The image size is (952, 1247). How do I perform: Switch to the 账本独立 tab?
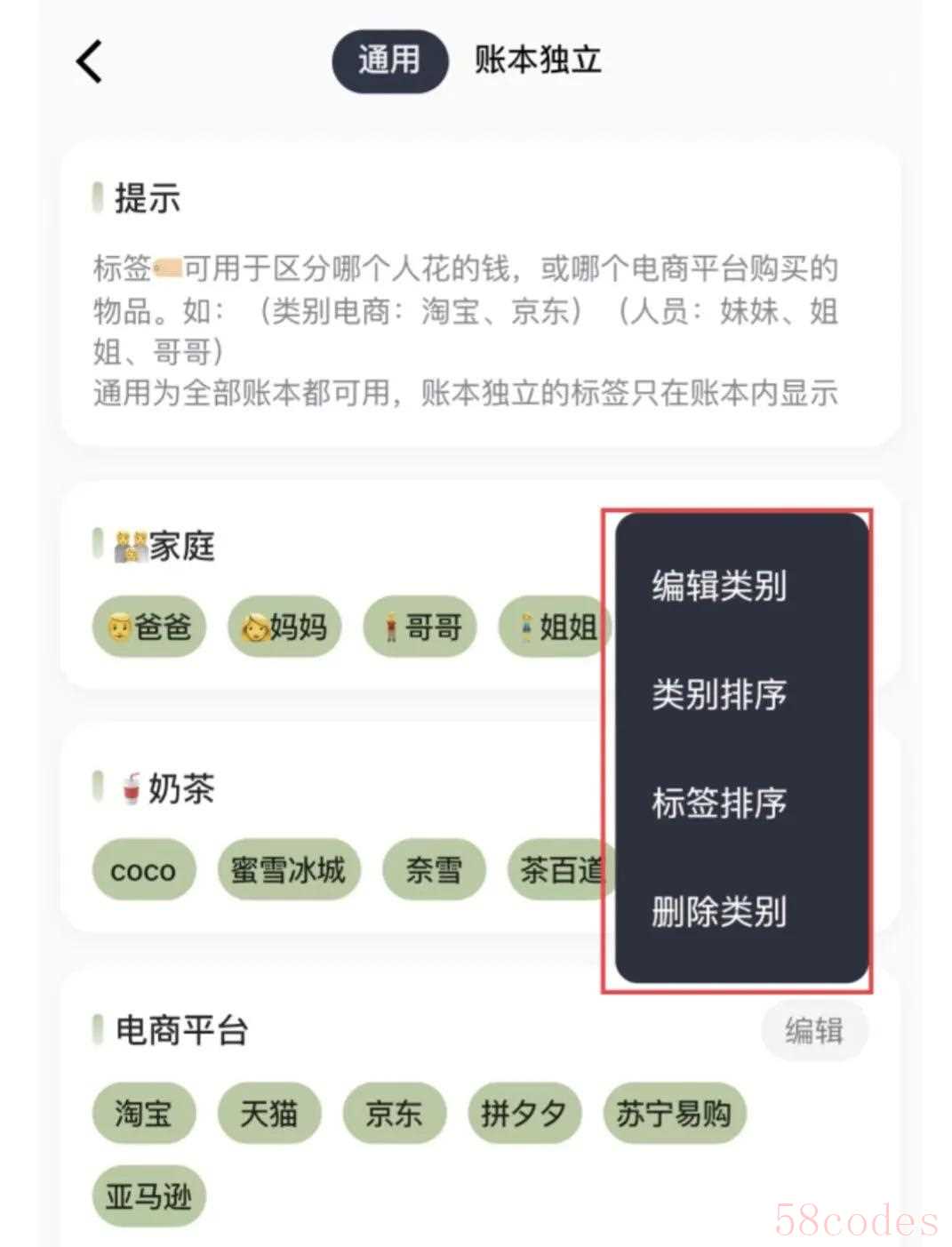537,60
